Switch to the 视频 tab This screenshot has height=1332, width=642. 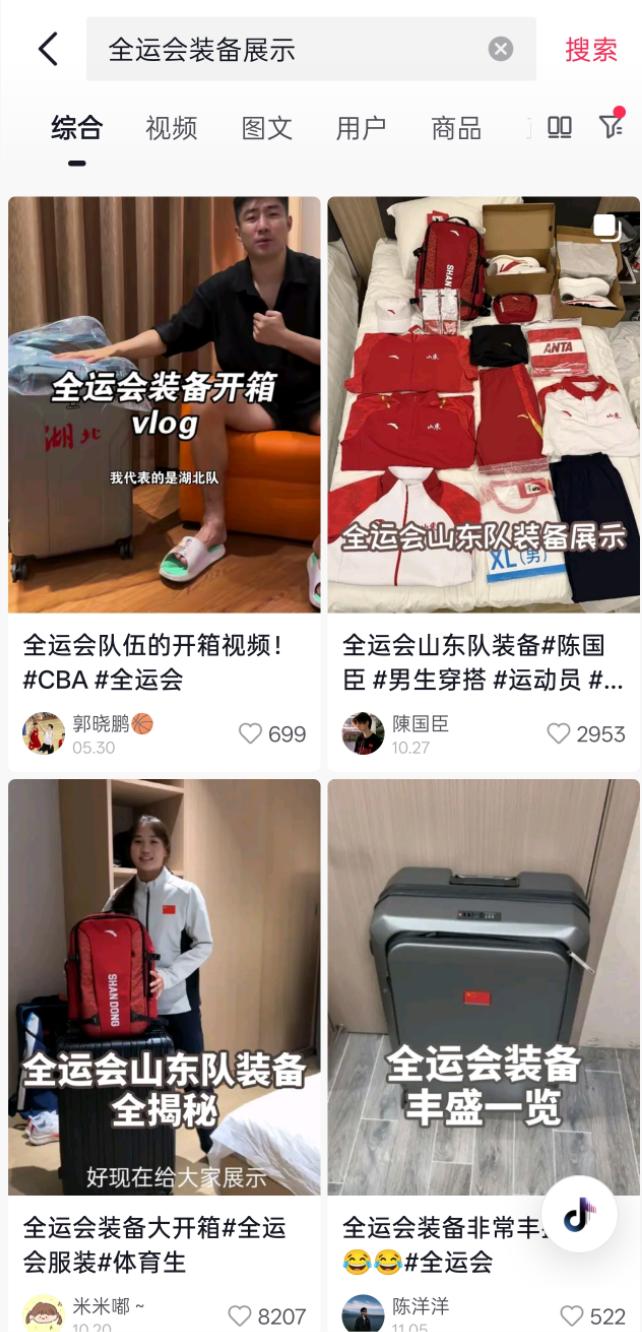[171, 128]
